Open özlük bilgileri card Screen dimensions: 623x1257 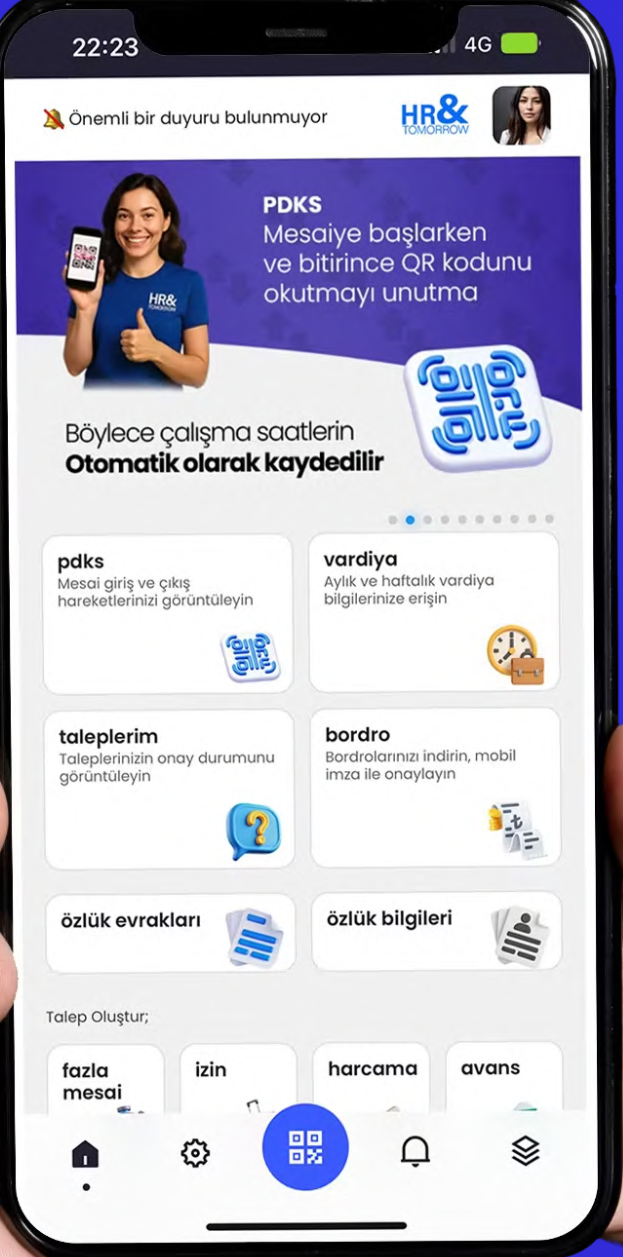tap(437, 931)
